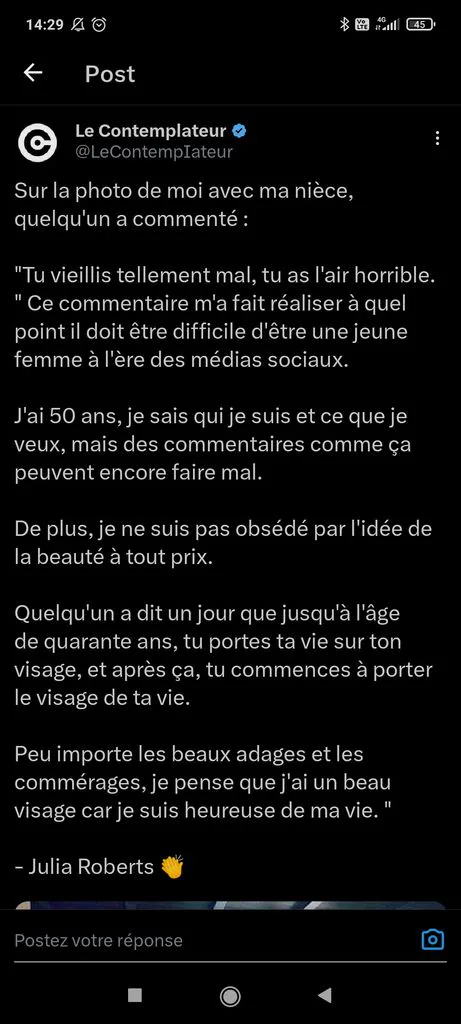Attach a photo with the camera icon
This screenshot has height=1024, width=461.
433,940
